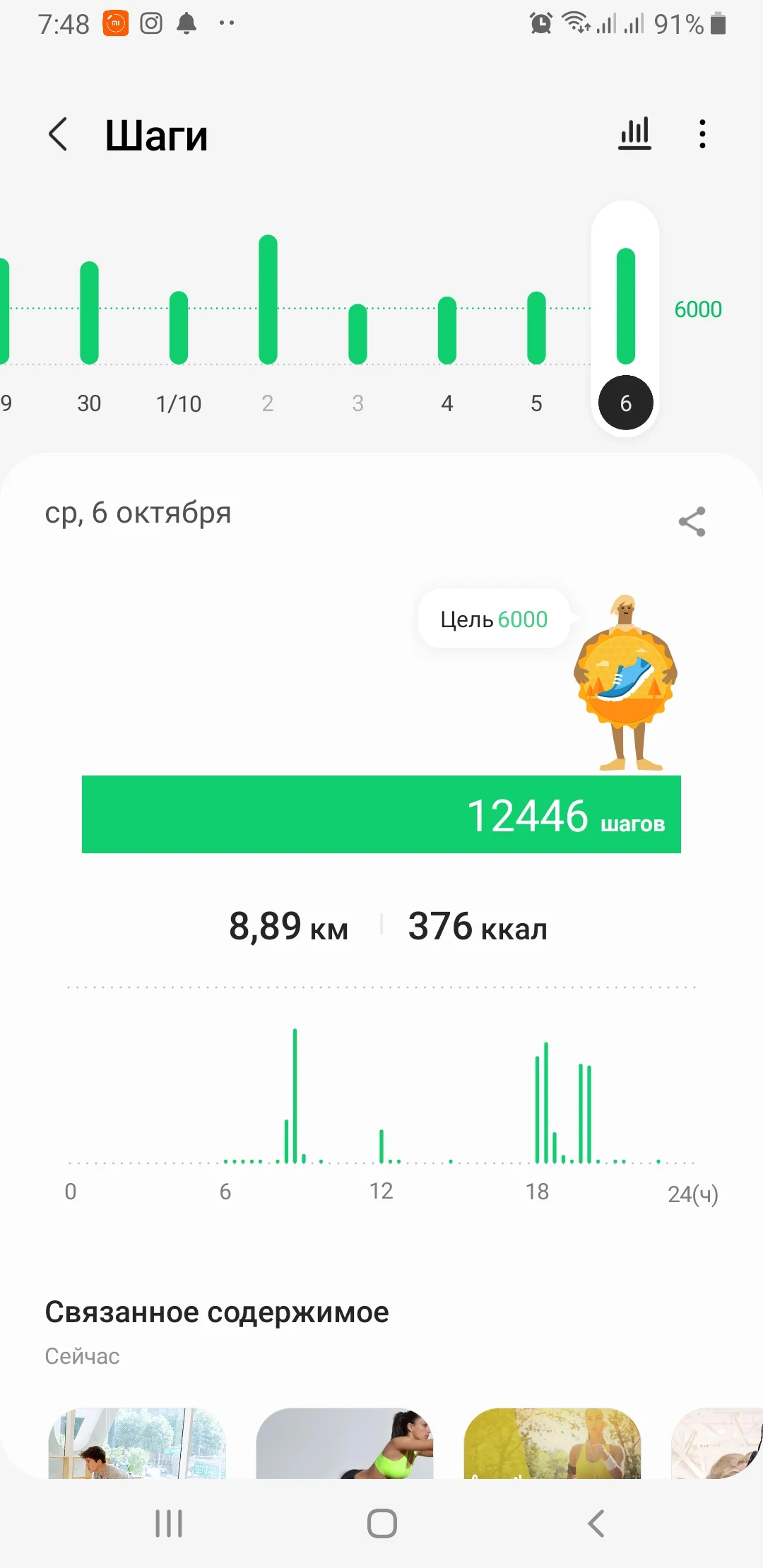Go to the home screen

tap(381, 1524)
